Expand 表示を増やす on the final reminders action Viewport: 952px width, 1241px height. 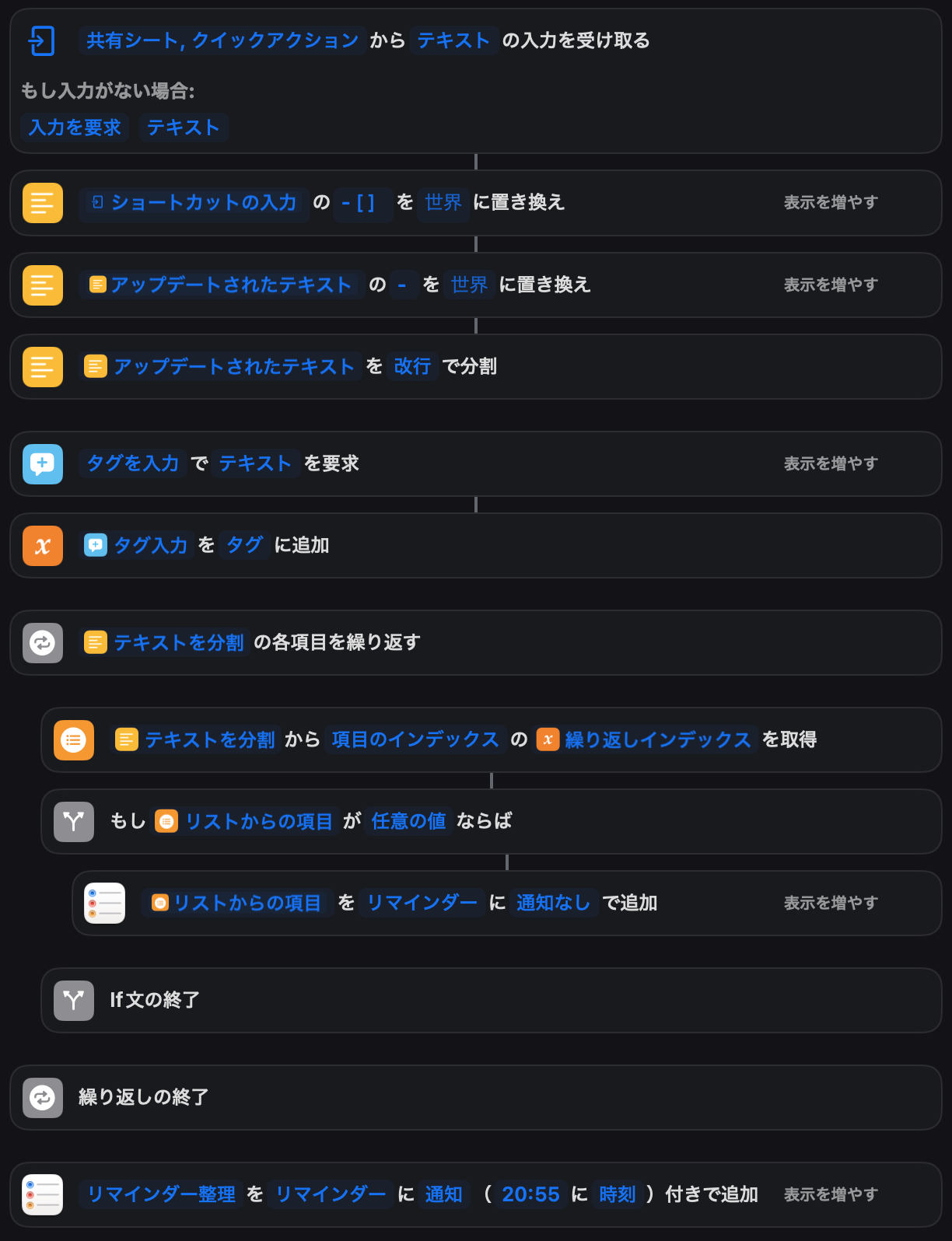830,1194
